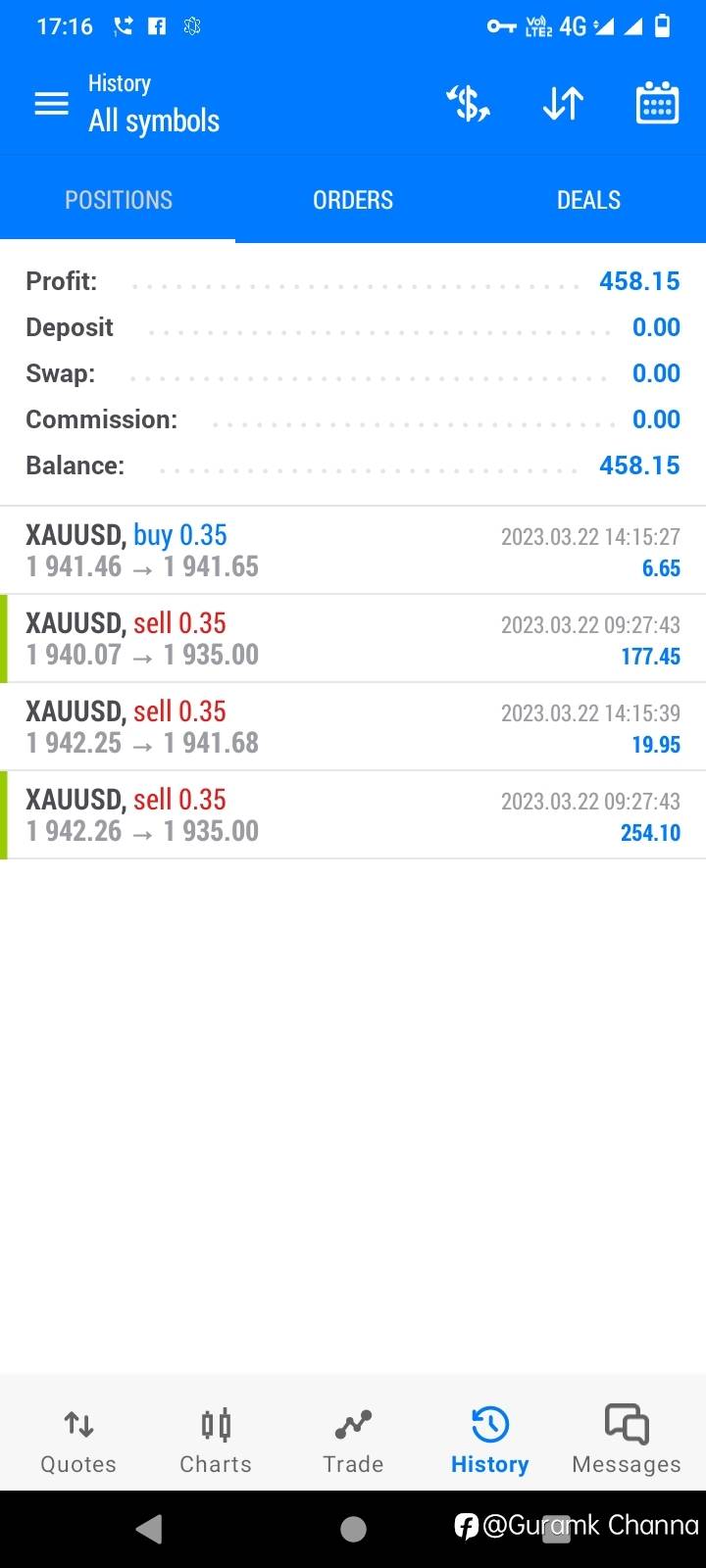The image size is (706, 1568).
Task: Open the XAUUSD sell with 254.10 profit
Action: pos(353,815)
